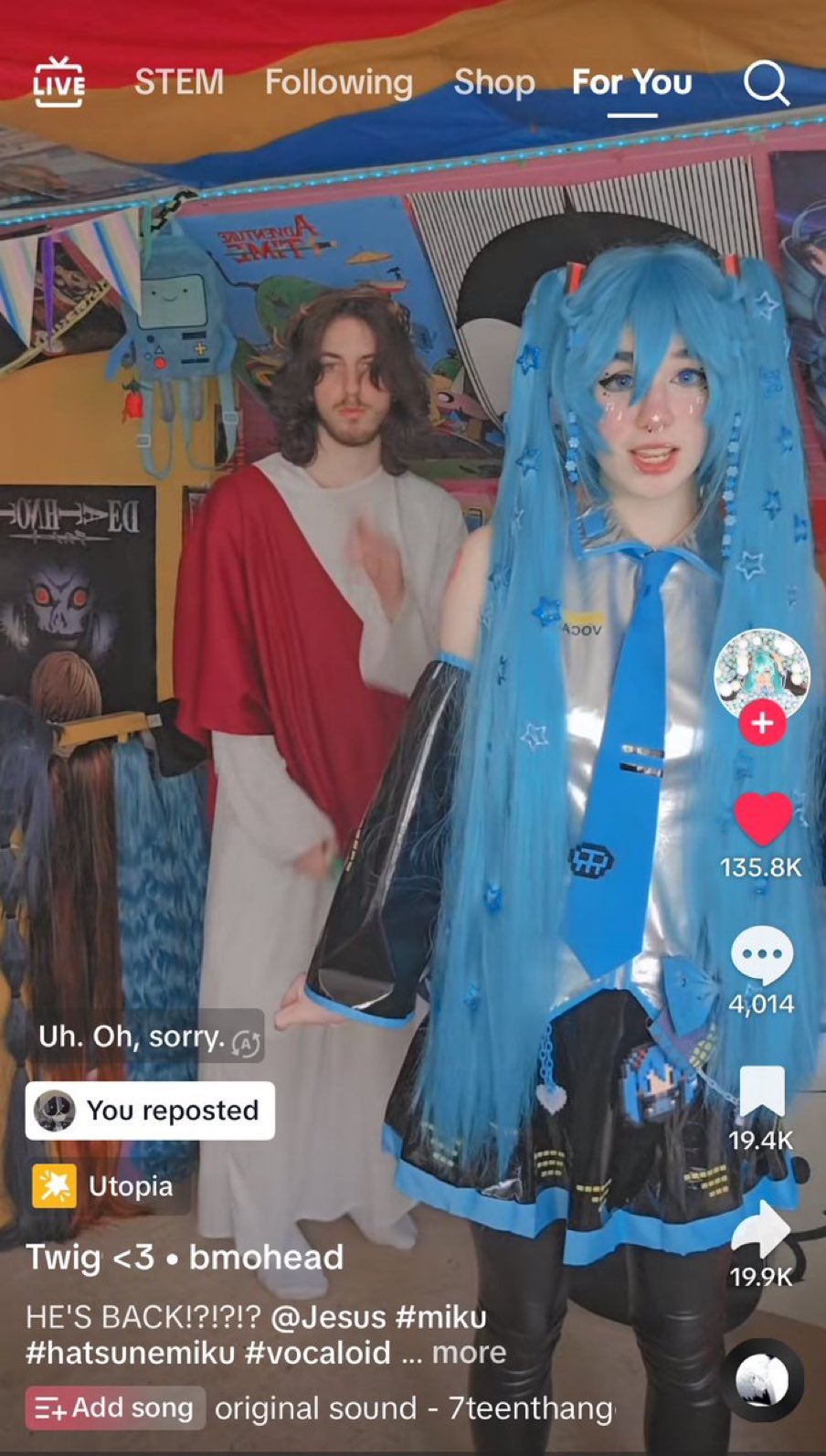Bookmark this video
This screenshot has width=826, height=1456.
point(761,1091)
